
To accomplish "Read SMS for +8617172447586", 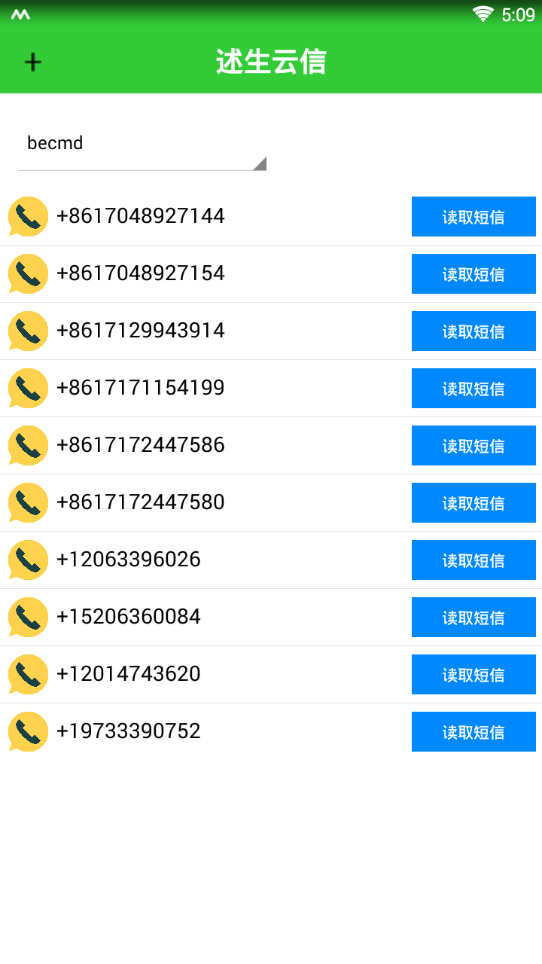I will pos(473,445).
